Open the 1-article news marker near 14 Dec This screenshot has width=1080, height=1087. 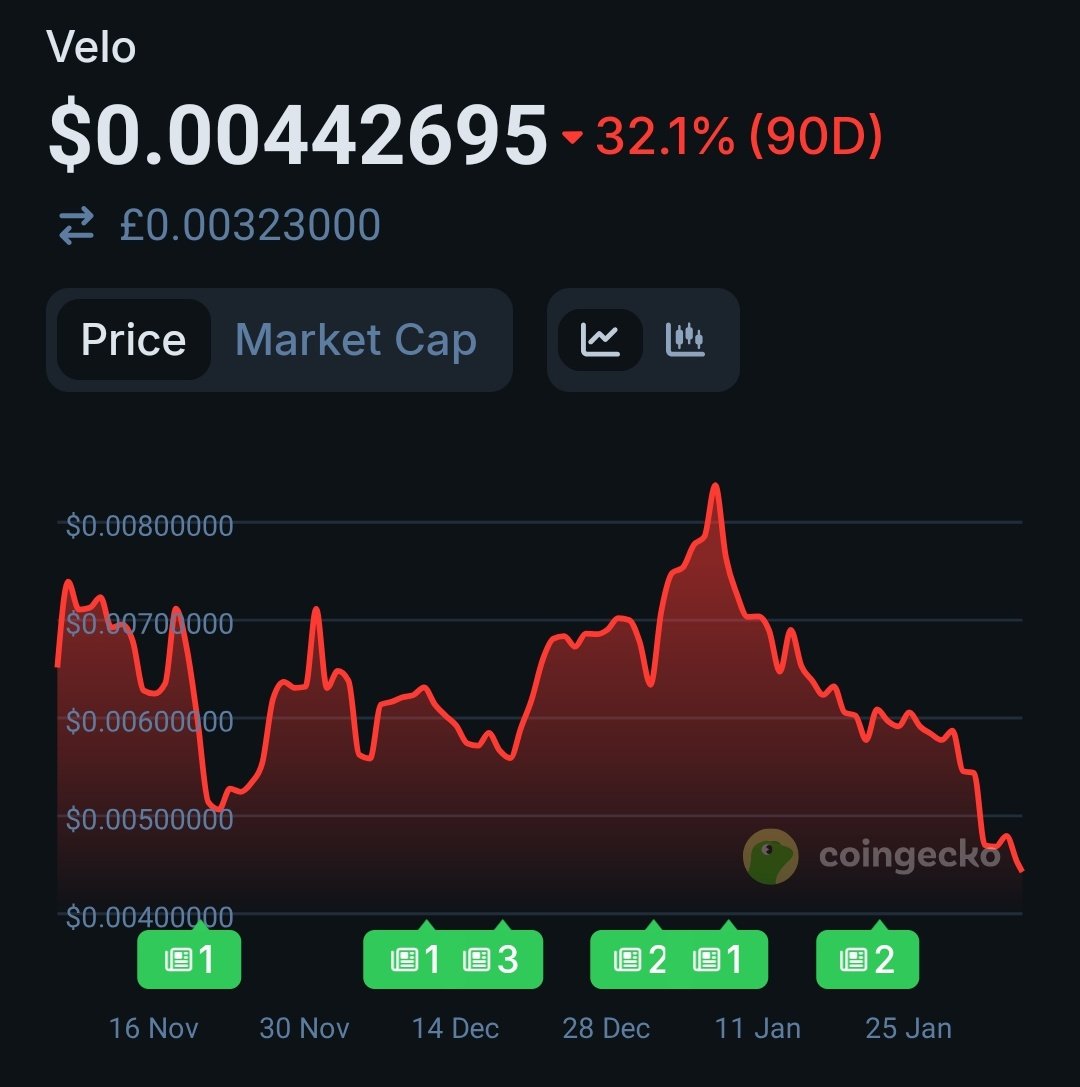point(415,959)
